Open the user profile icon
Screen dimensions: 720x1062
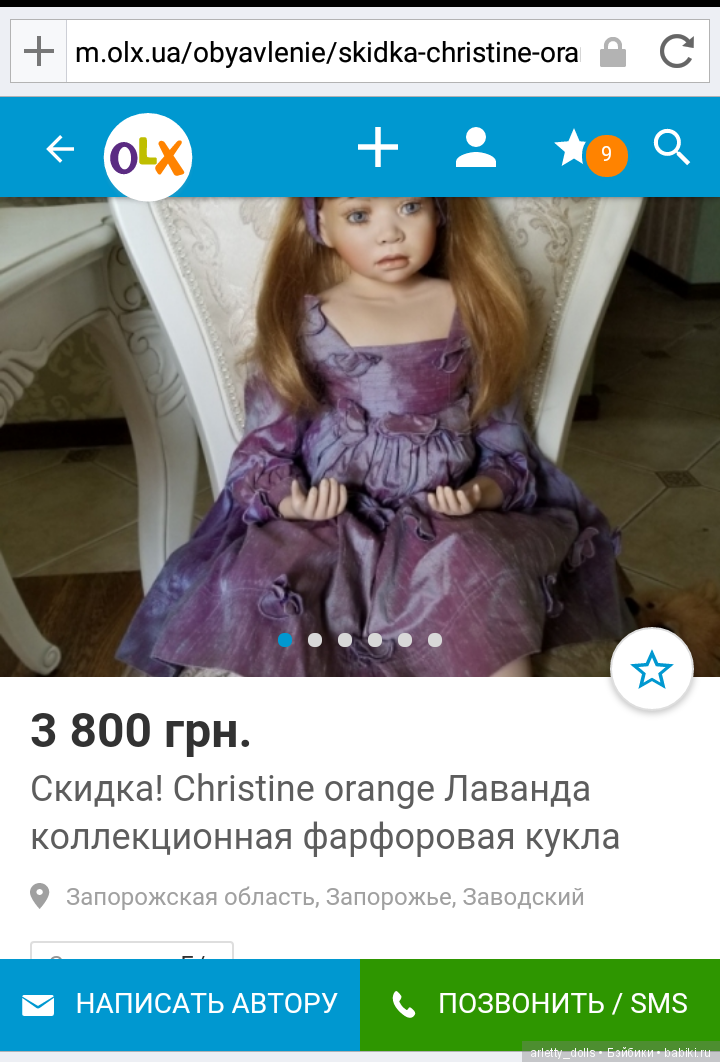pyautogui.click(x=476, y=149)
